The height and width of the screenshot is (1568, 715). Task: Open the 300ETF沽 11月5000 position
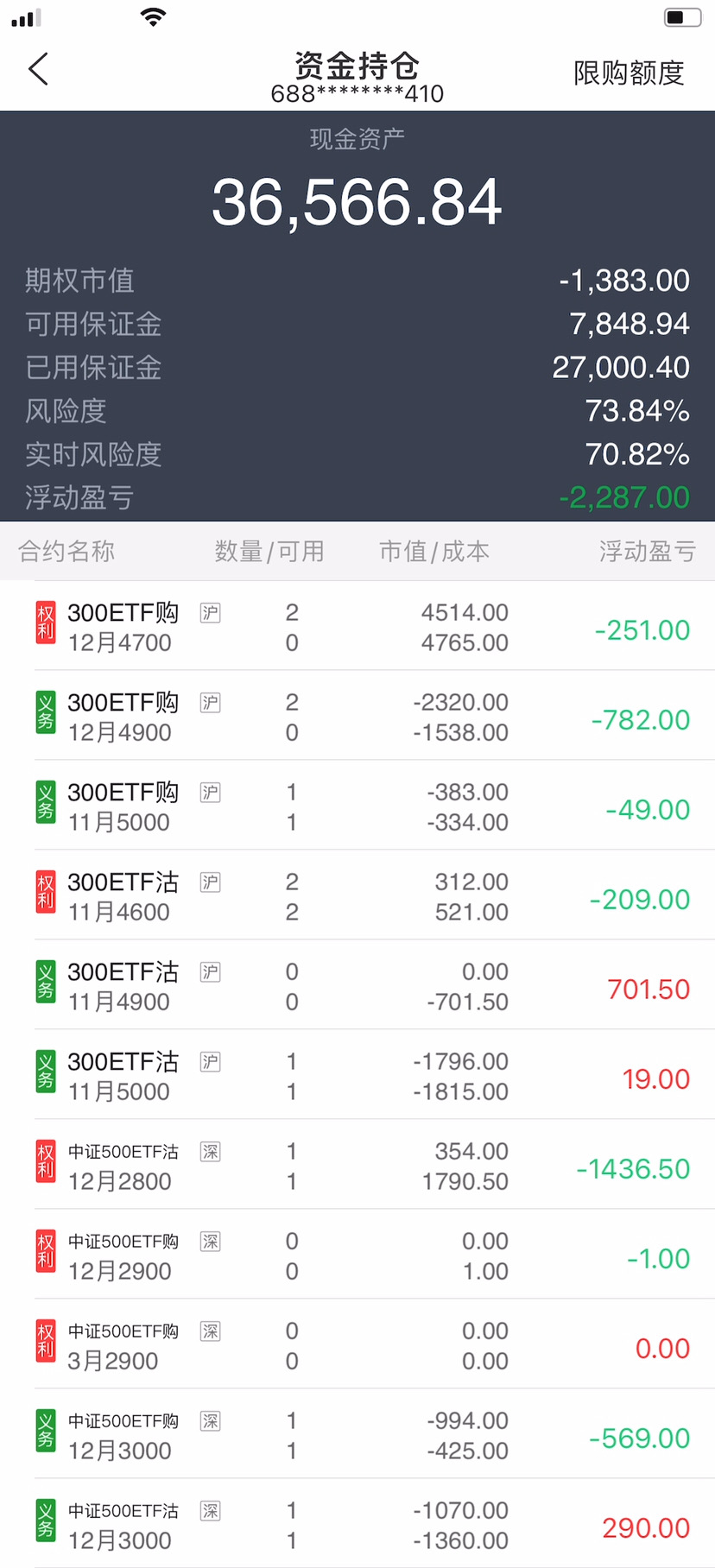[357, 1076]
